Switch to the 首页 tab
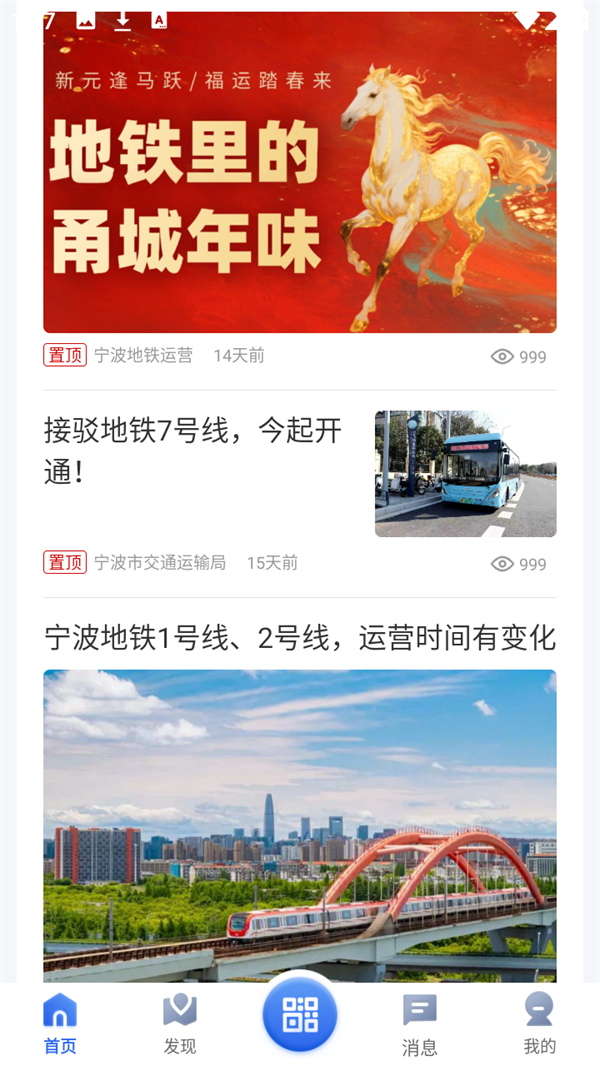 [x=60, y=1024]
